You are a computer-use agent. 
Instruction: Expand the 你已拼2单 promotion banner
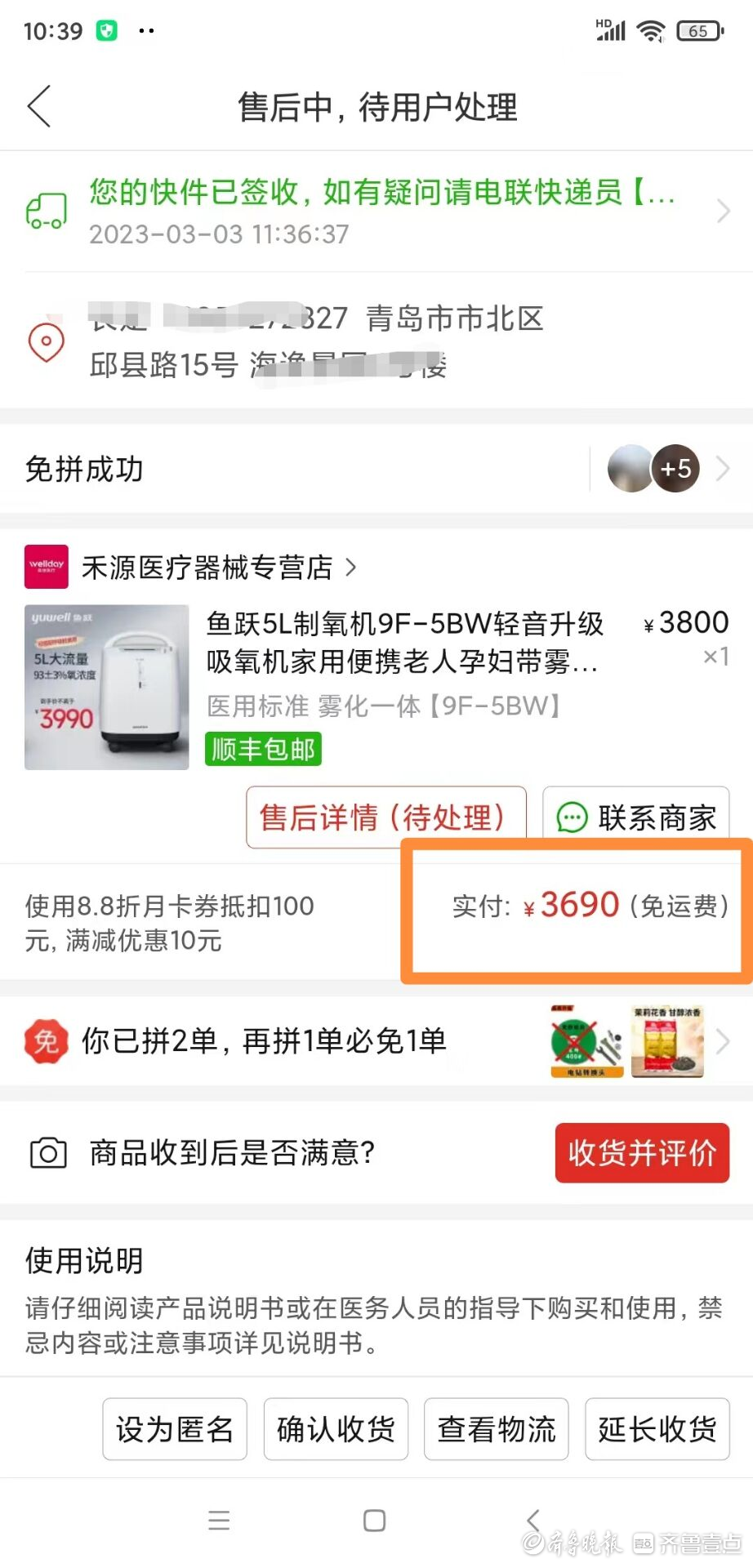tap(722, 1040)
